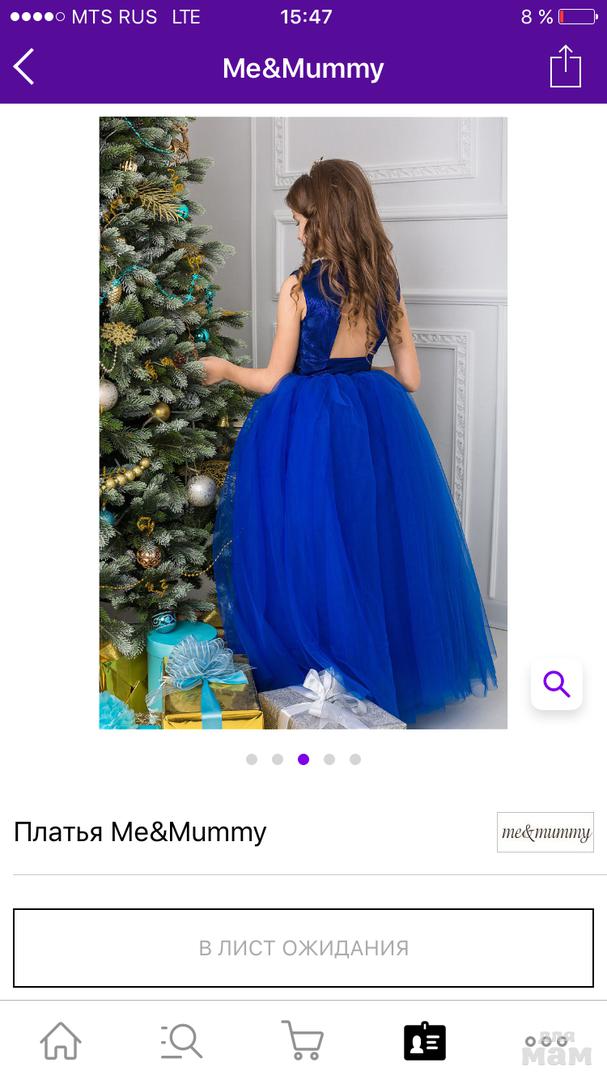Open the blue dress product photo
Screen dimensions: 607x1080
coord(303,422)
